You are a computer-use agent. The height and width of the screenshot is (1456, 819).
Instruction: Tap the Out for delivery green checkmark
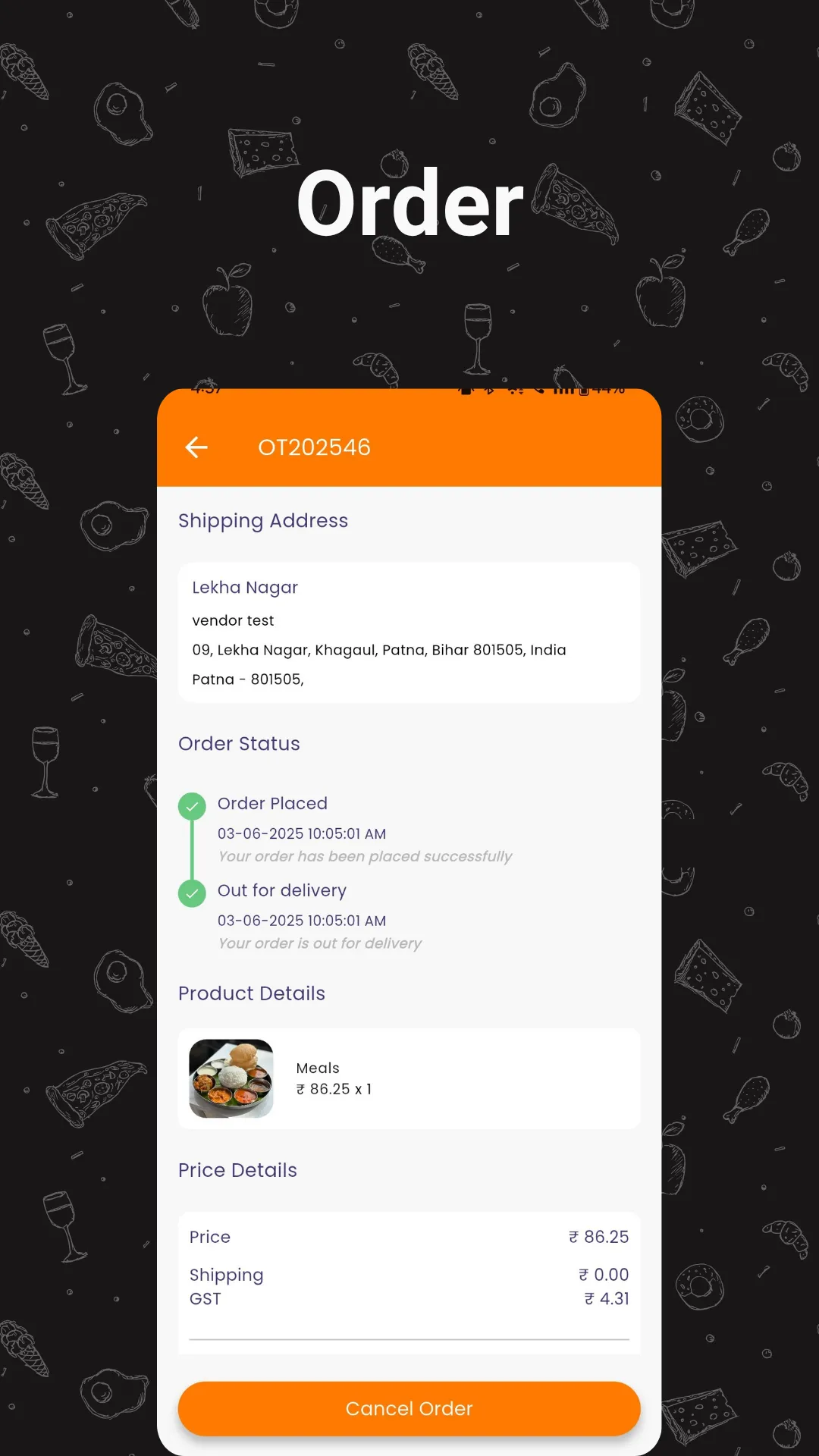192,893
